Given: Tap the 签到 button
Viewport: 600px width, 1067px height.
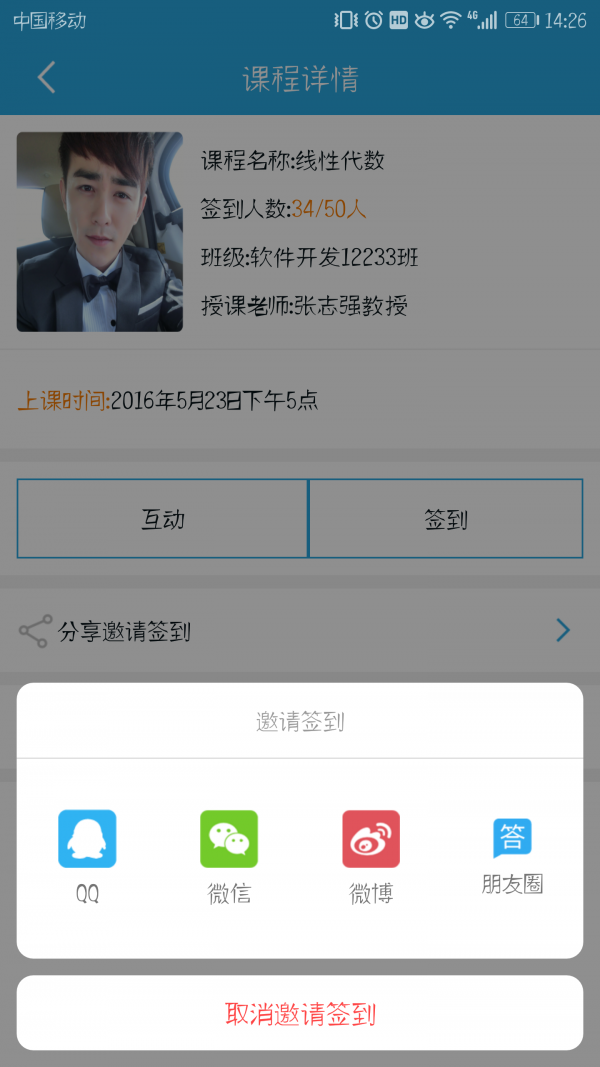Looking at the screenshot, I should point(445,518).
